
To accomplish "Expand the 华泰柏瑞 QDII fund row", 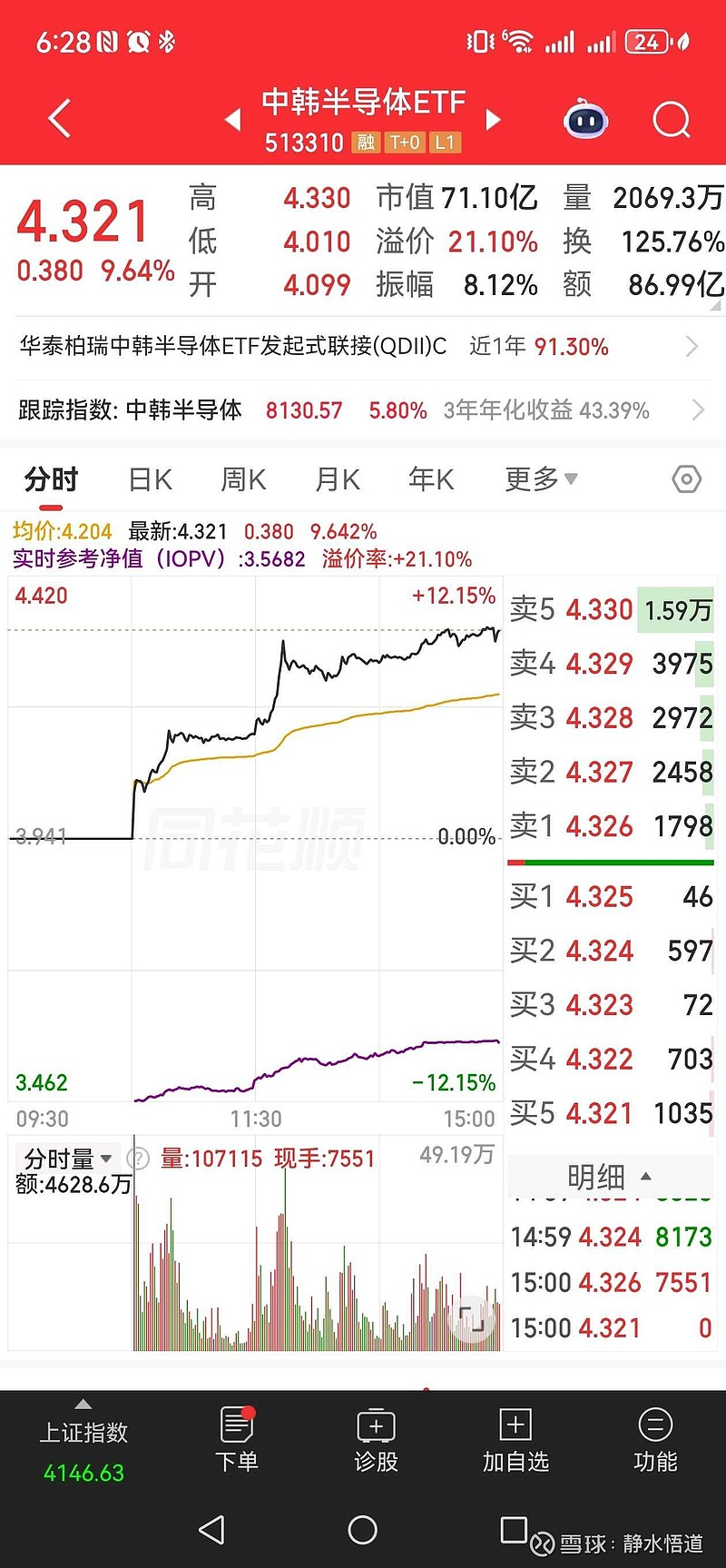I will [x=363, y=347].
